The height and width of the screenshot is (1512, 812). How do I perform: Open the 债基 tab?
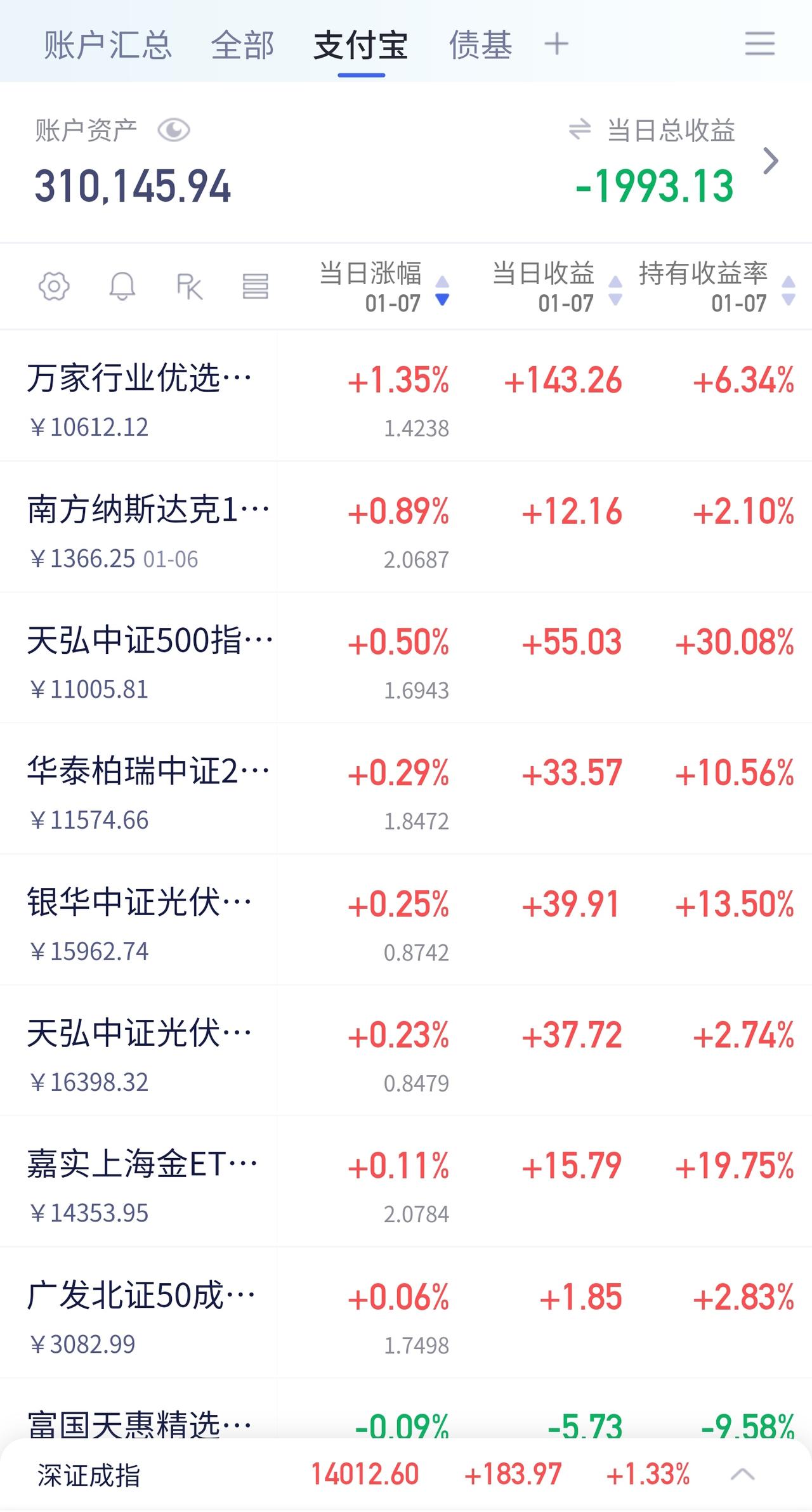480,44
